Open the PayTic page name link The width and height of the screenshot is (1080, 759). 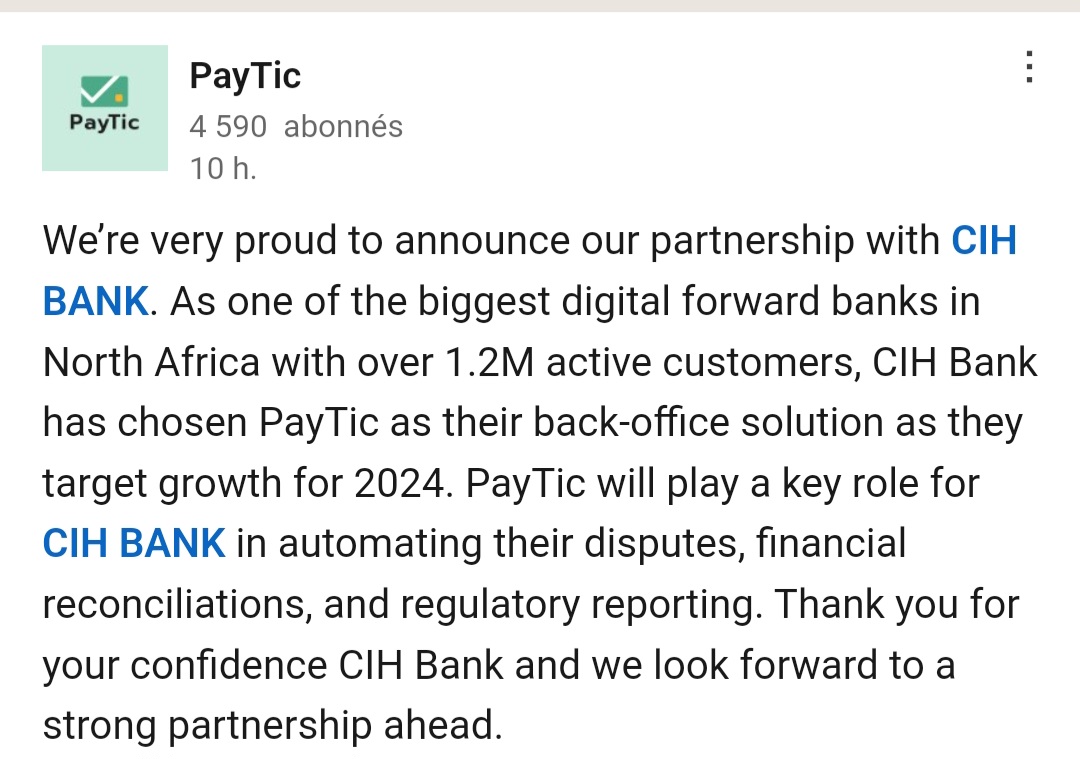(x=245, y=76)
